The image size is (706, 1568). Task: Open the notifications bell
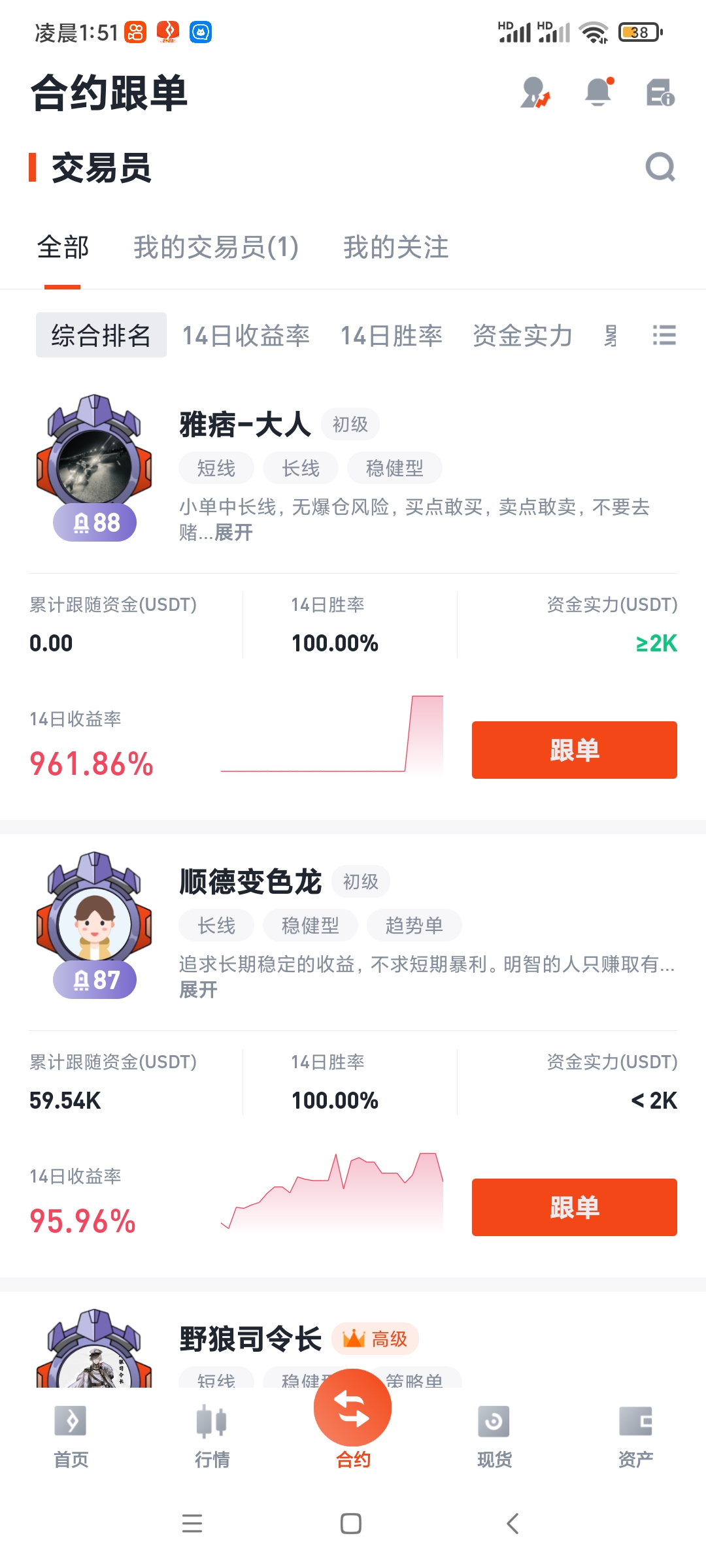598,92
